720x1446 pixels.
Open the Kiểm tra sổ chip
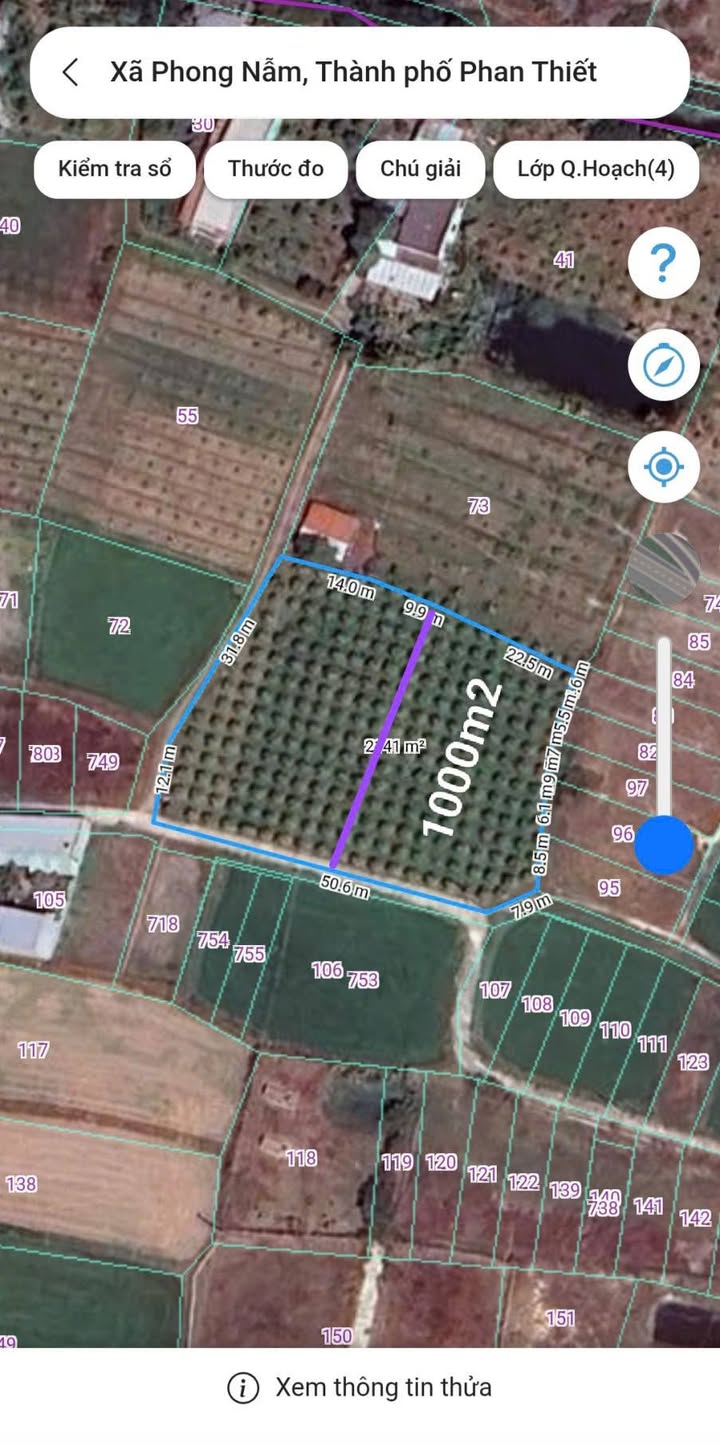click(x=114, y=169)
